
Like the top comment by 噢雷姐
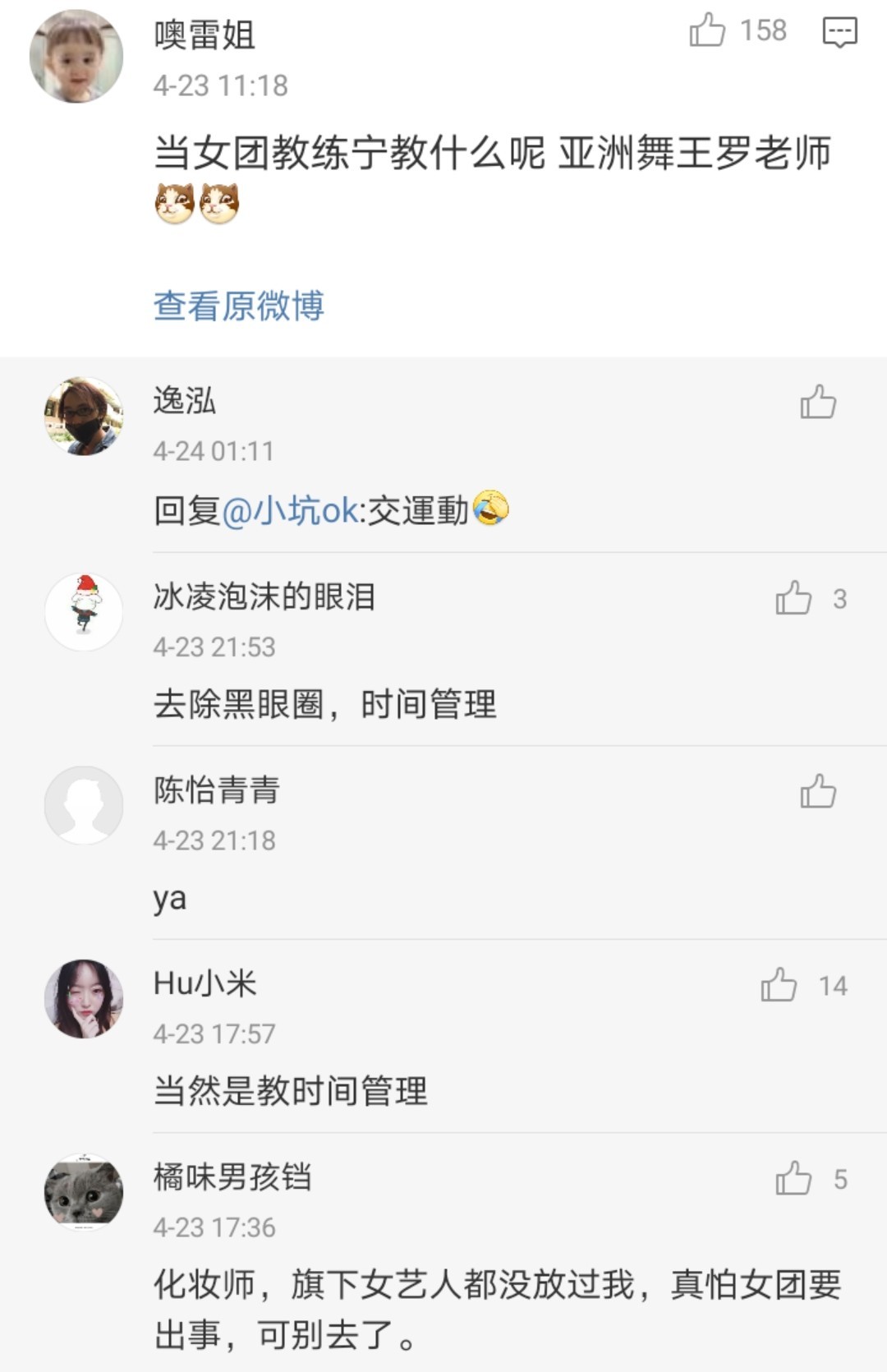tap(708, 31)
